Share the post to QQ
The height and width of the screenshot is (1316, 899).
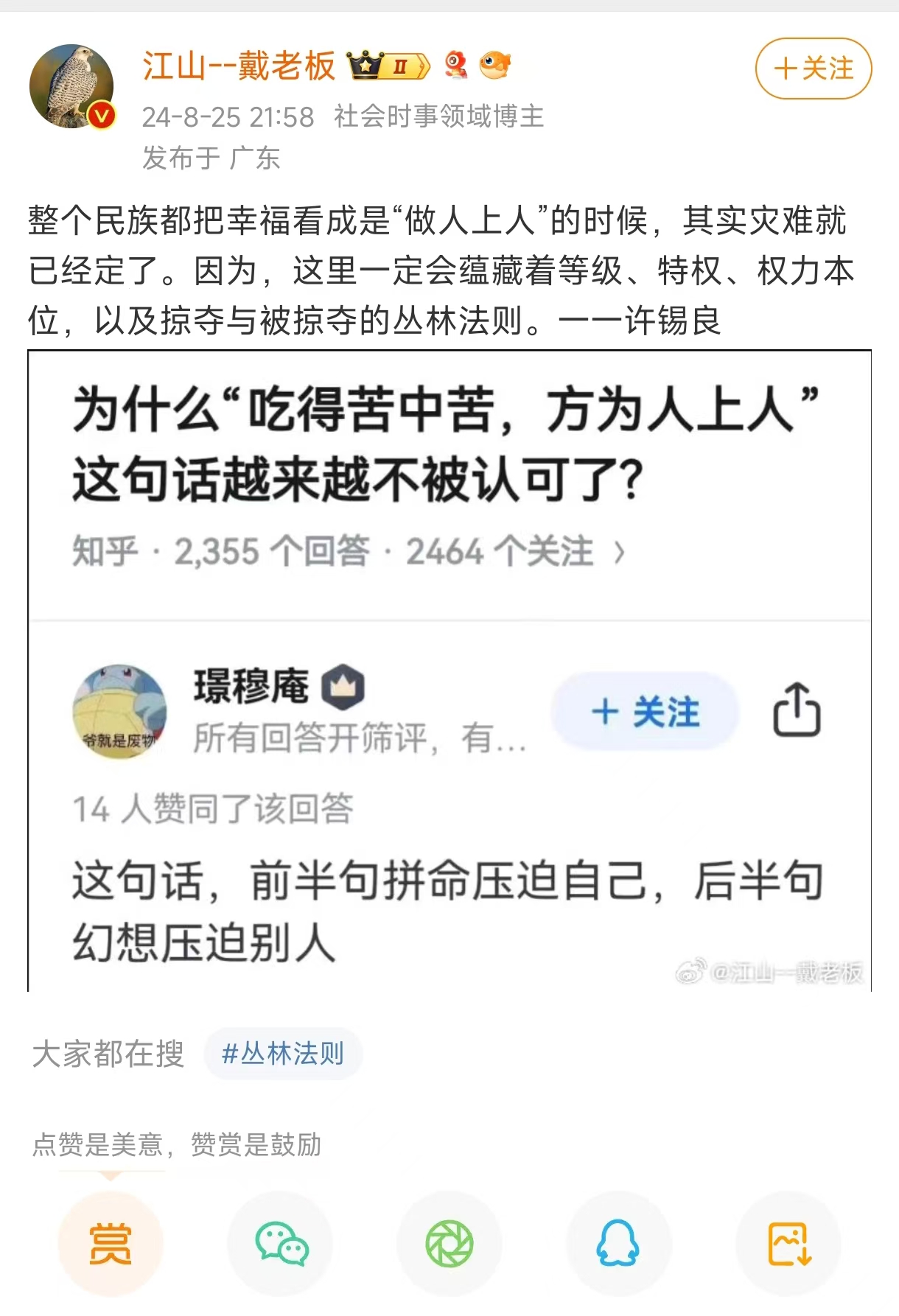click(618, 1243)
